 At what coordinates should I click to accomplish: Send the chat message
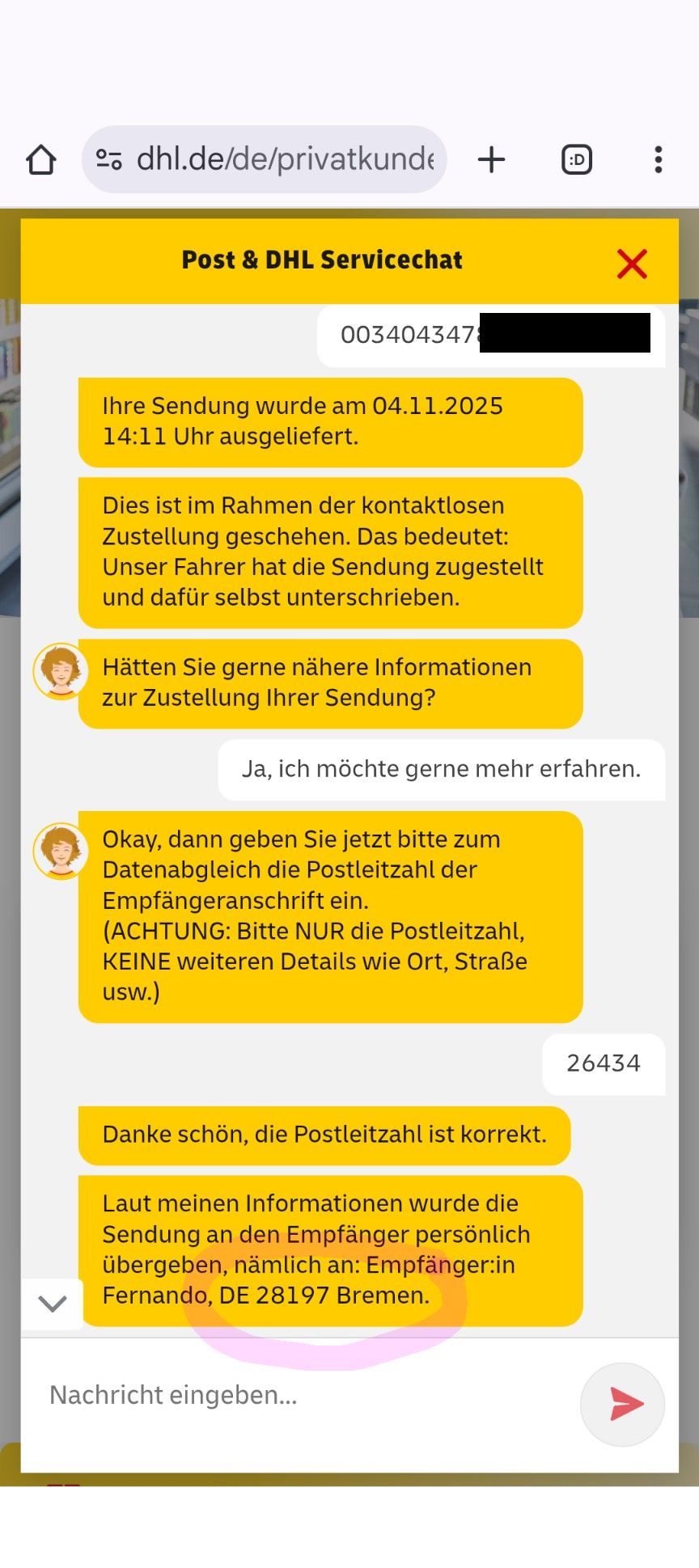point(623,1404)
